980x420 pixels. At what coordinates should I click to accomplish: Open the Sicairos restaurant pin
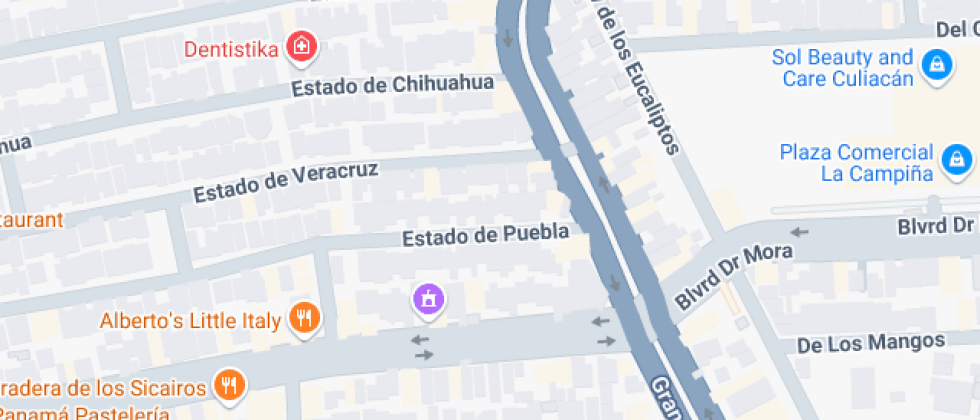(230, 386)
